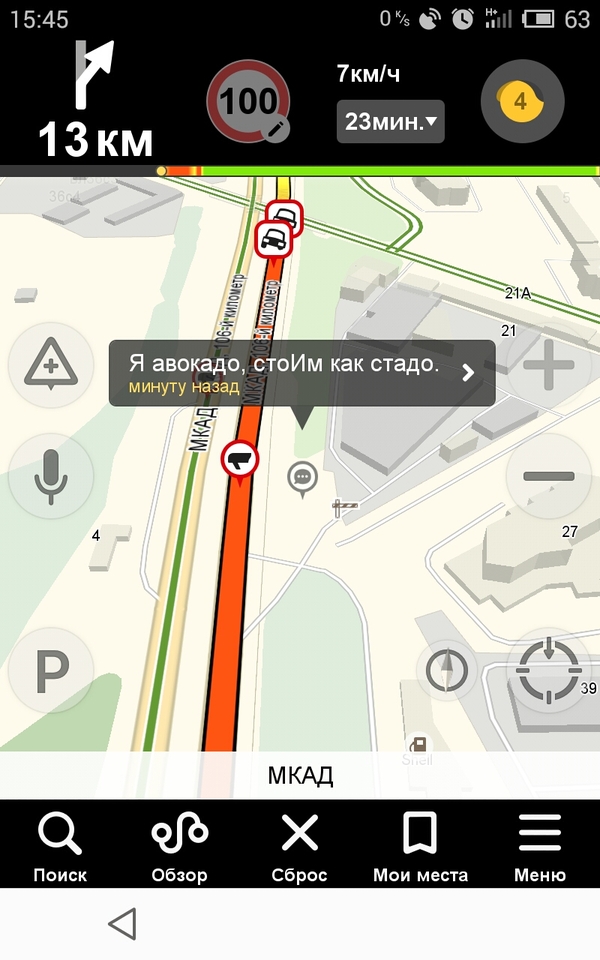600x960 pixels.
Task: Zoom out the map with minus button
Action: [x=549, y=475]
